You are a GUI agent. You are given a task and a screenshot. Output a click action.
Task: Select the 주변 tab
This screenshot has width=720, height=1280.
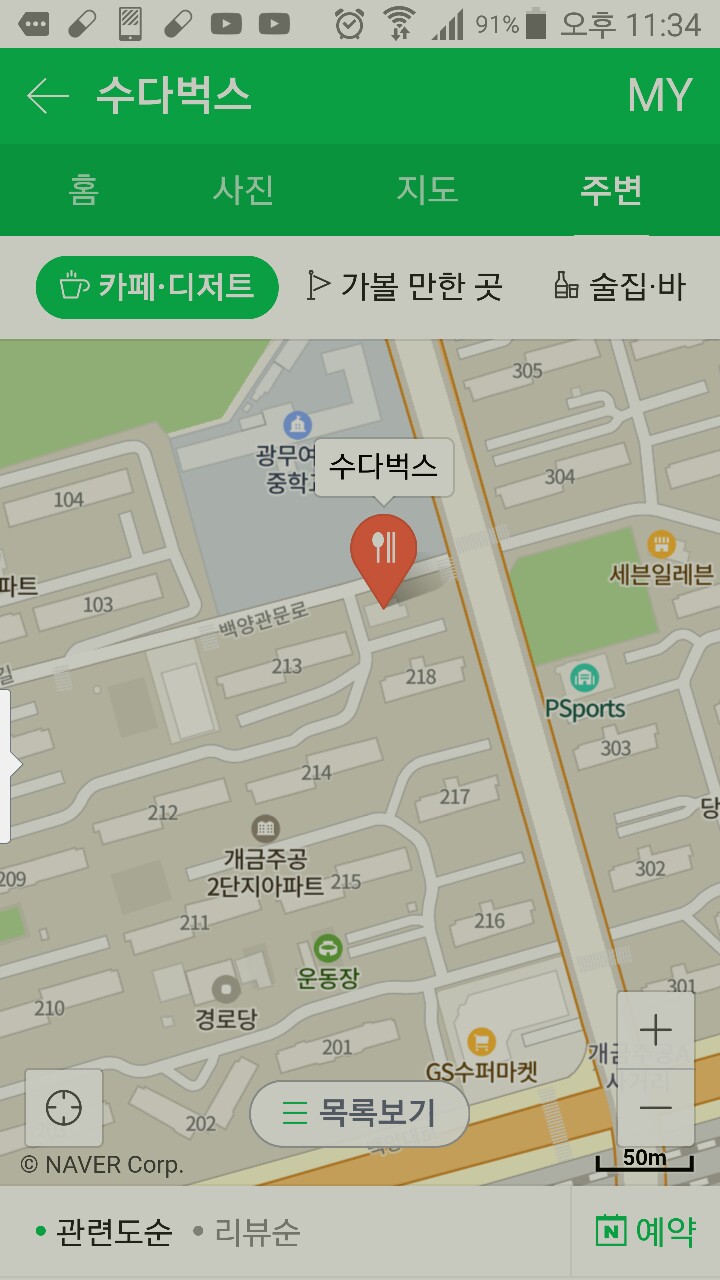click(611, 189)
